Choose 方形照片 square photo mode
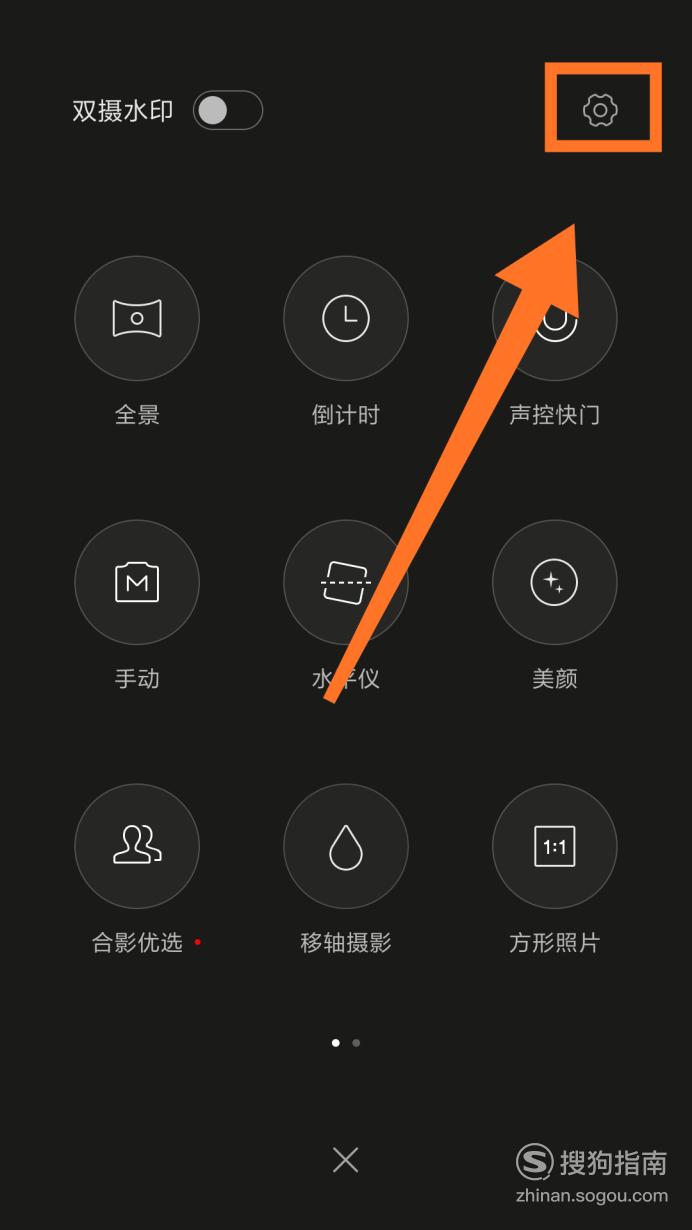The image size is (692, 1230). pos(555,846)
